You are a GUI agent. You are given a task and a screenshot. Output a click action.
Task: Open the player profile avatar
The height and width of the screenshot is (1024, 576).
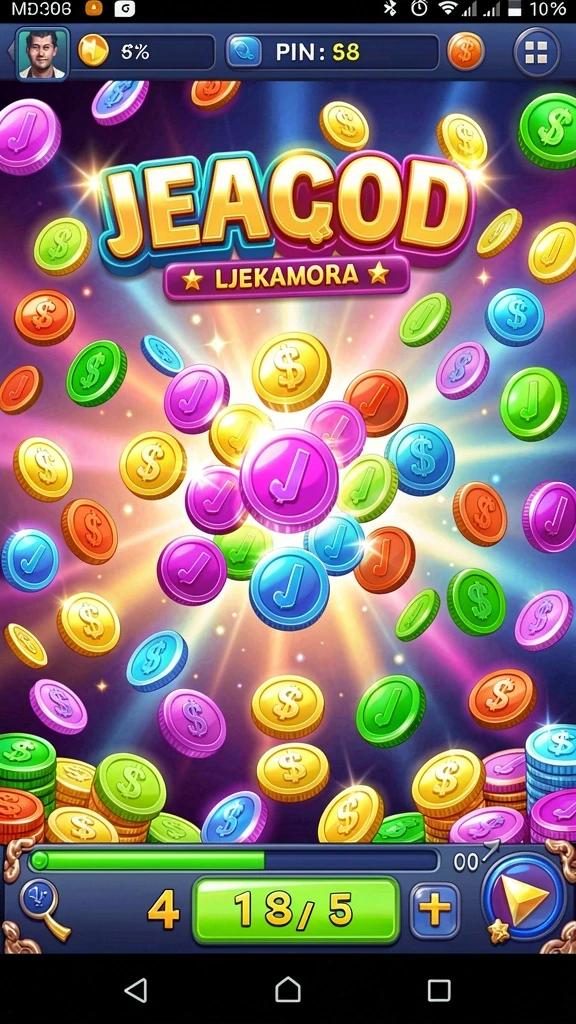pos(42,53)
